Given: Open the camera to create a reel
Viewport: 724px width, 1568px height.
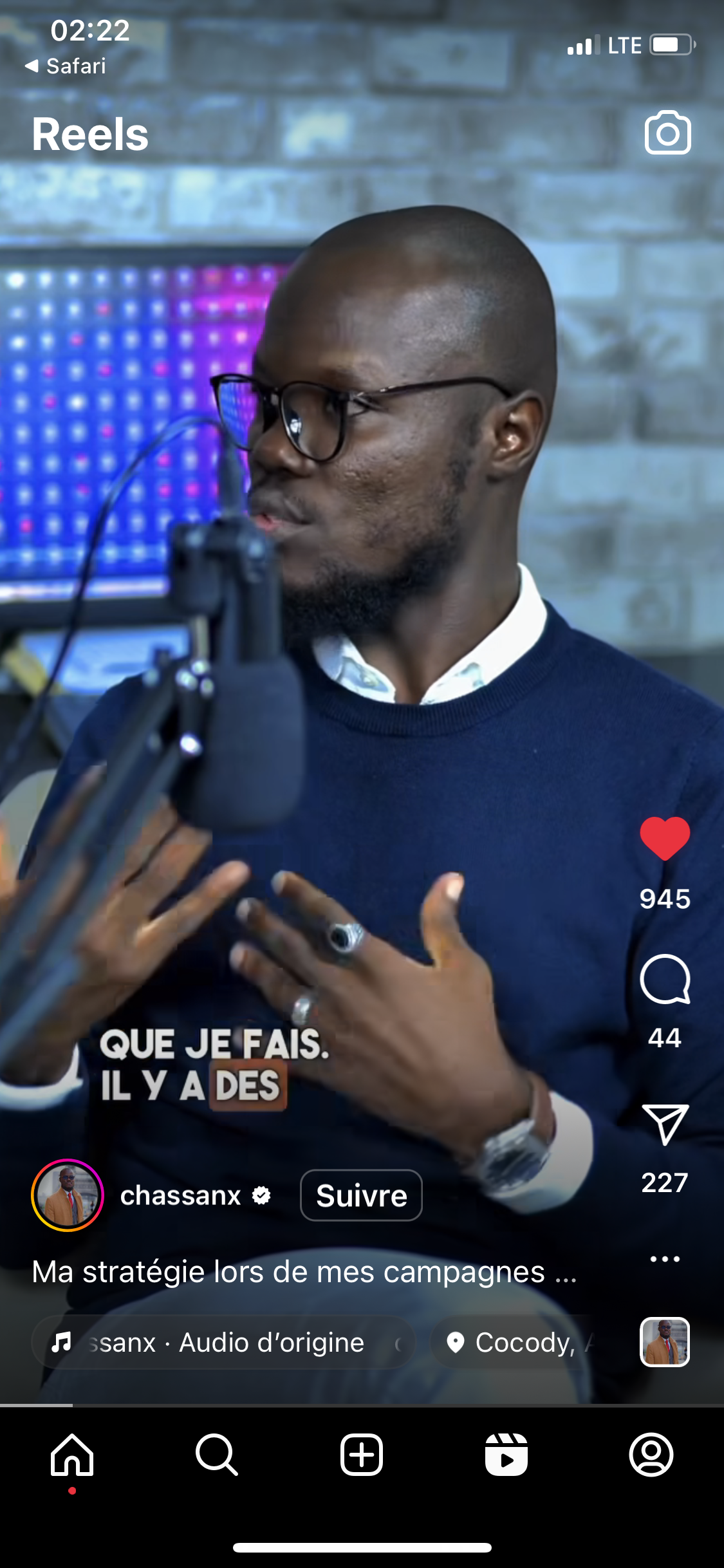Looking at the screenshot, I should click(667, 133).
